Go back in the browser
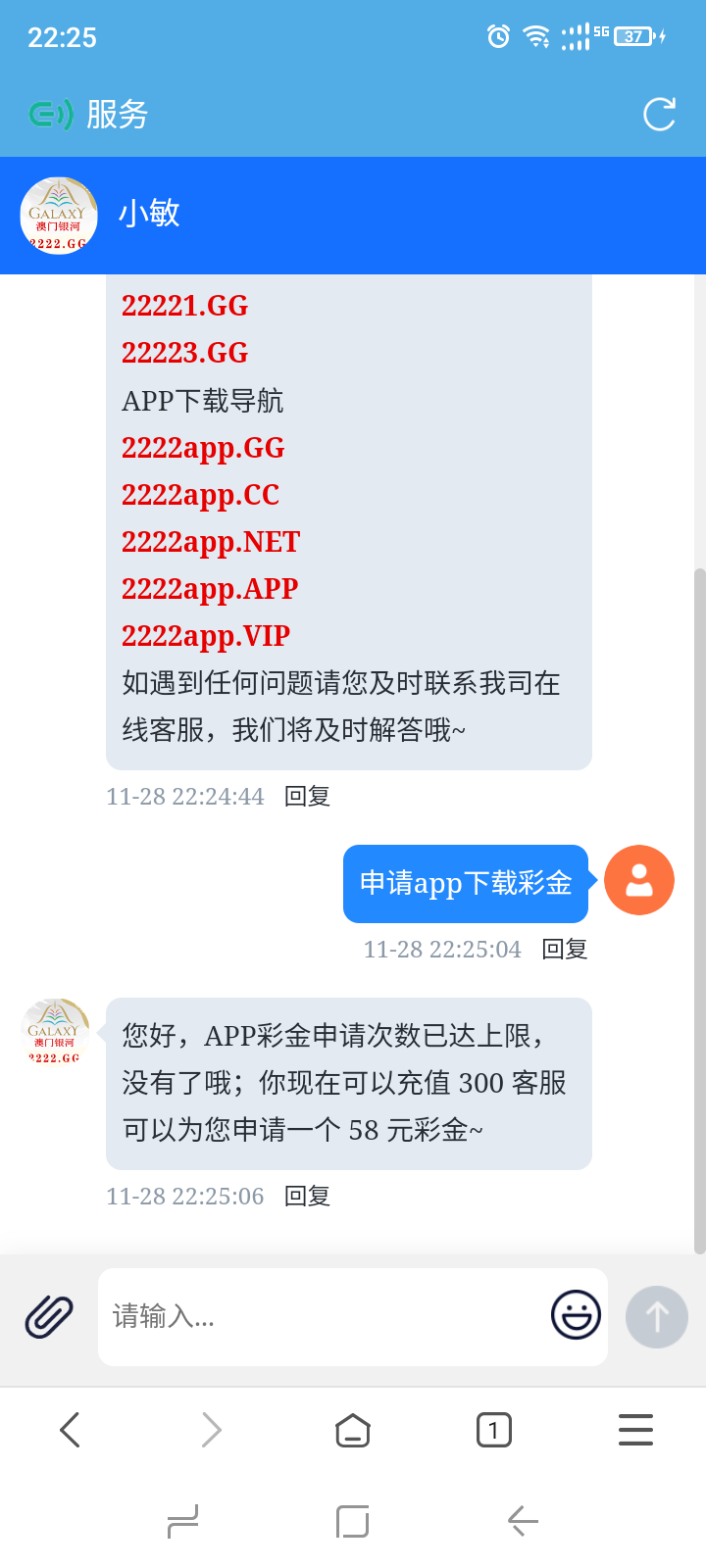The width and height of the screenshot is (706, 1568). click(x=71, y=1430)
